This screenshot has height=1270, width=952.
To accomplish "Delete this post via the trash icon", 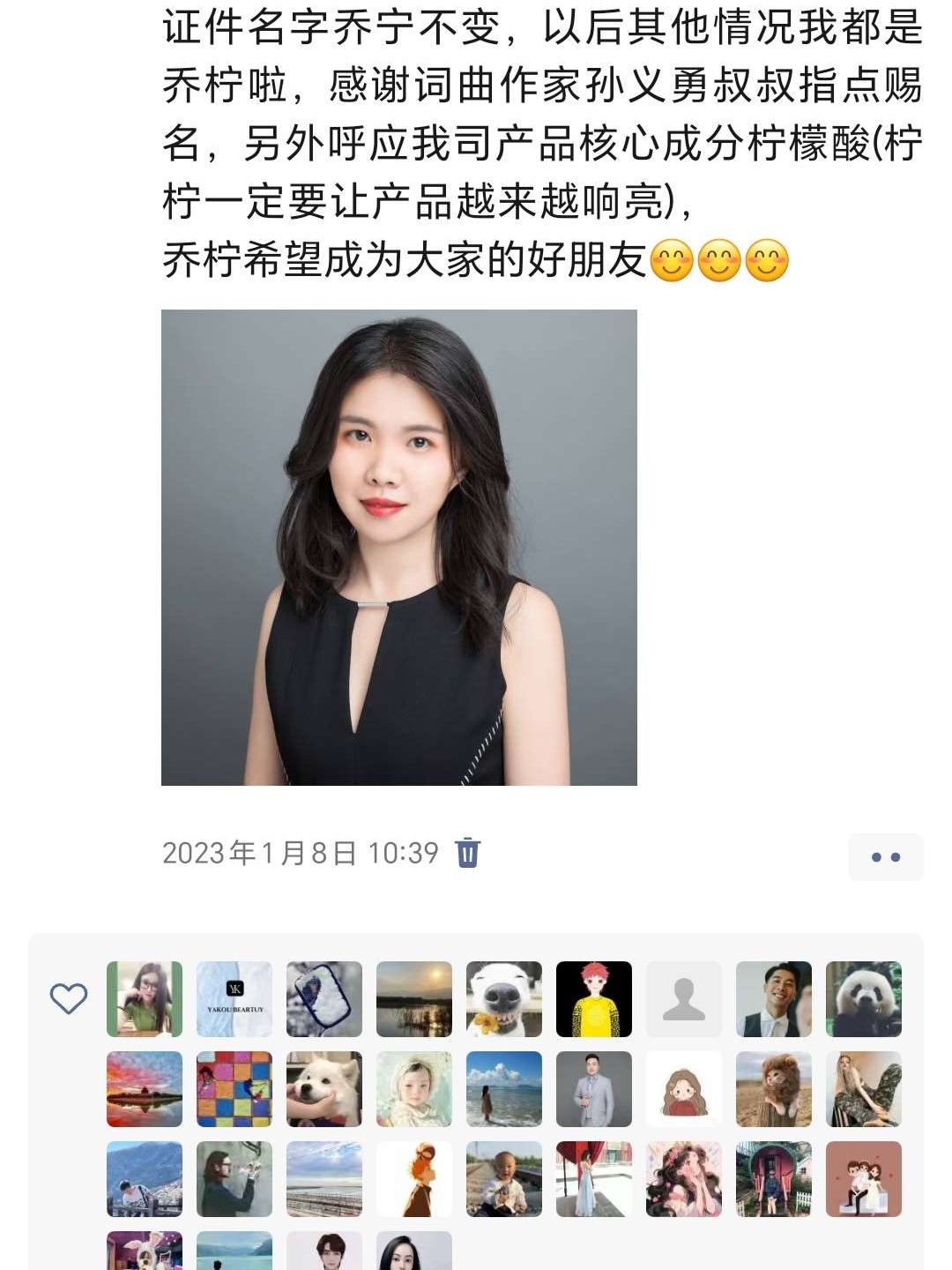I will (x=467, y=853).
